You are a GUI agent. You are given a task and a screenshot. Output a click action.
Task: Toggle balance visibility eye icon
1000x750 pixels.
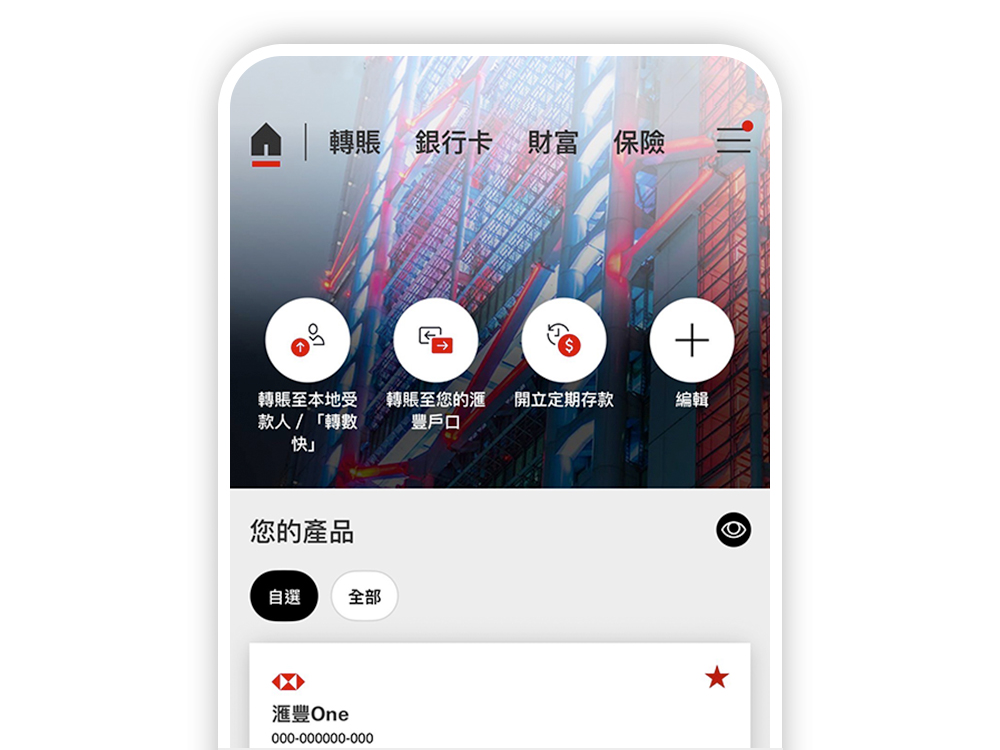pos(733,529)
